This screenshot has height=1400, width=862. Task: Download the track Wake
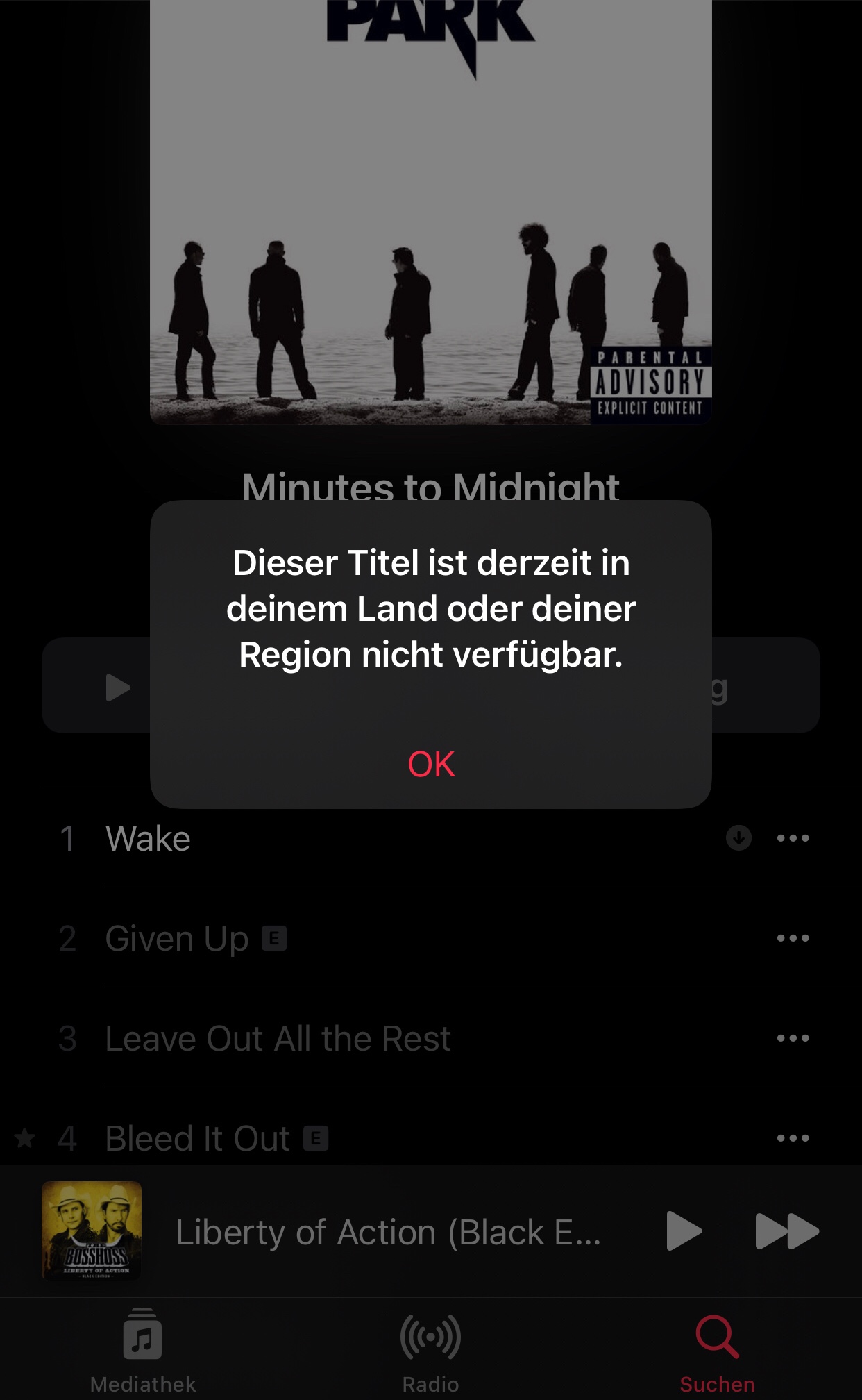[x=738, y=838]
